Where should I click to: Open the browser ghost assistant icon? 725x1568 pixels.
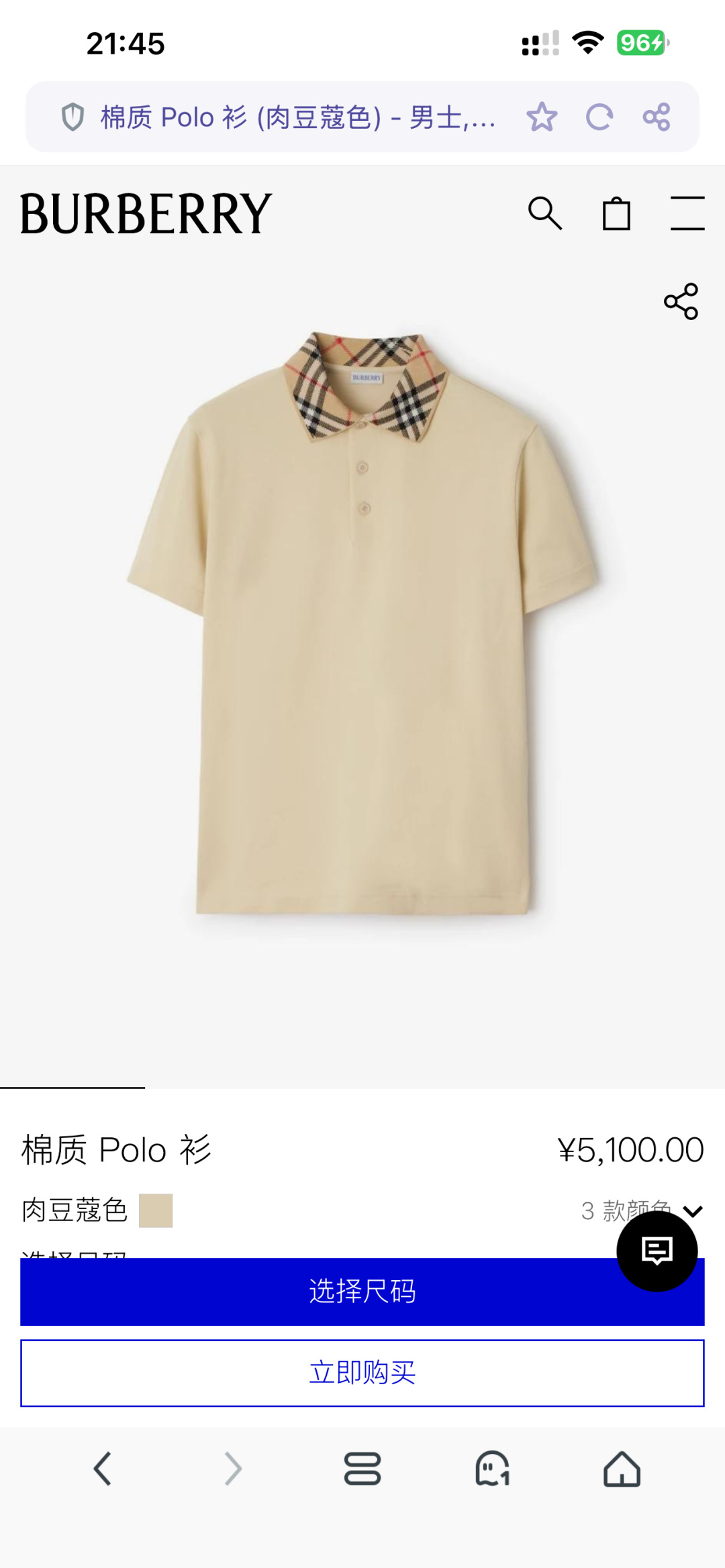492,1469
